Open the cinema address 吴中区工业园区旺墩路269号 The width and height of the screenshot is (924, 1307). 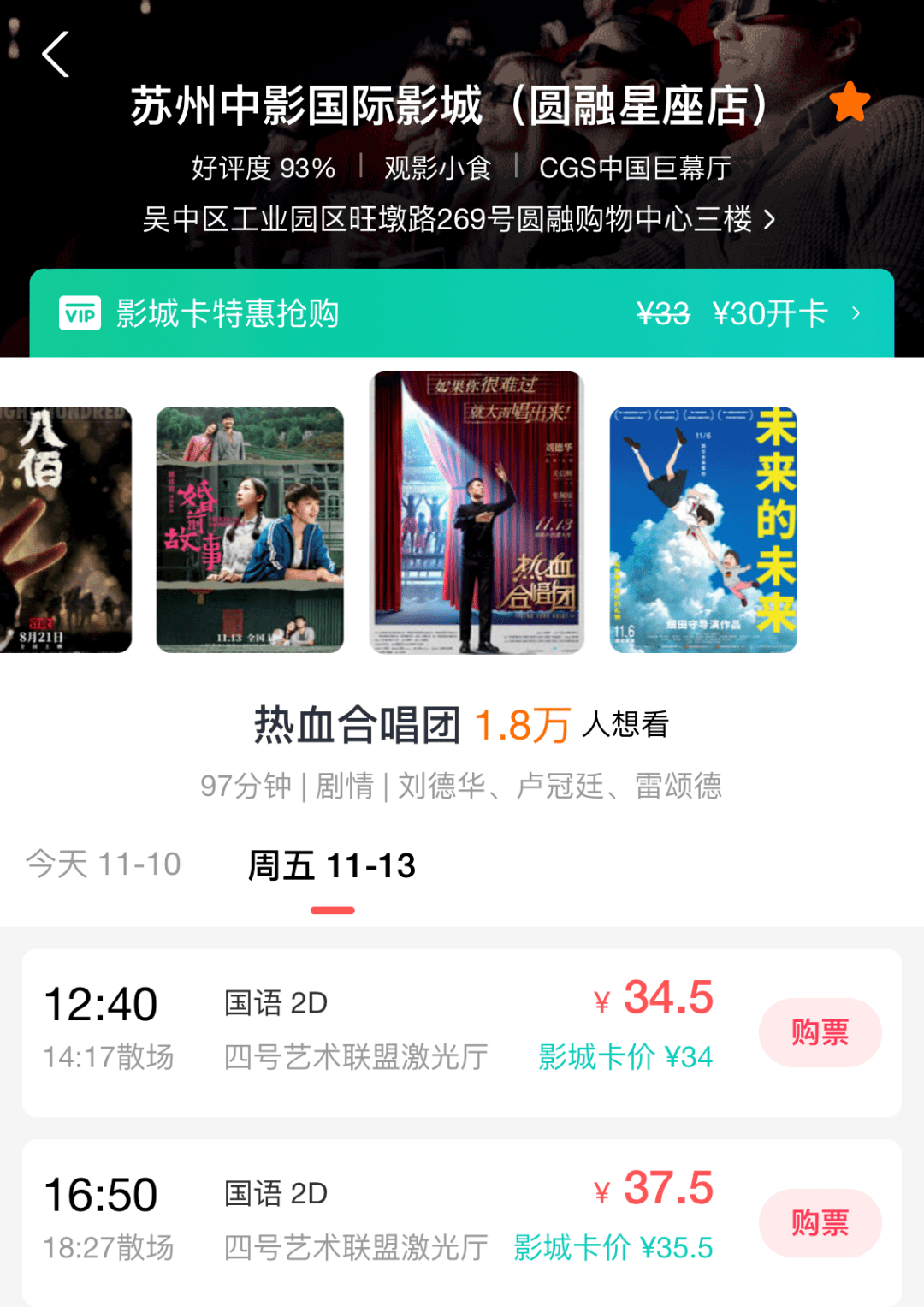coord(459,220)
